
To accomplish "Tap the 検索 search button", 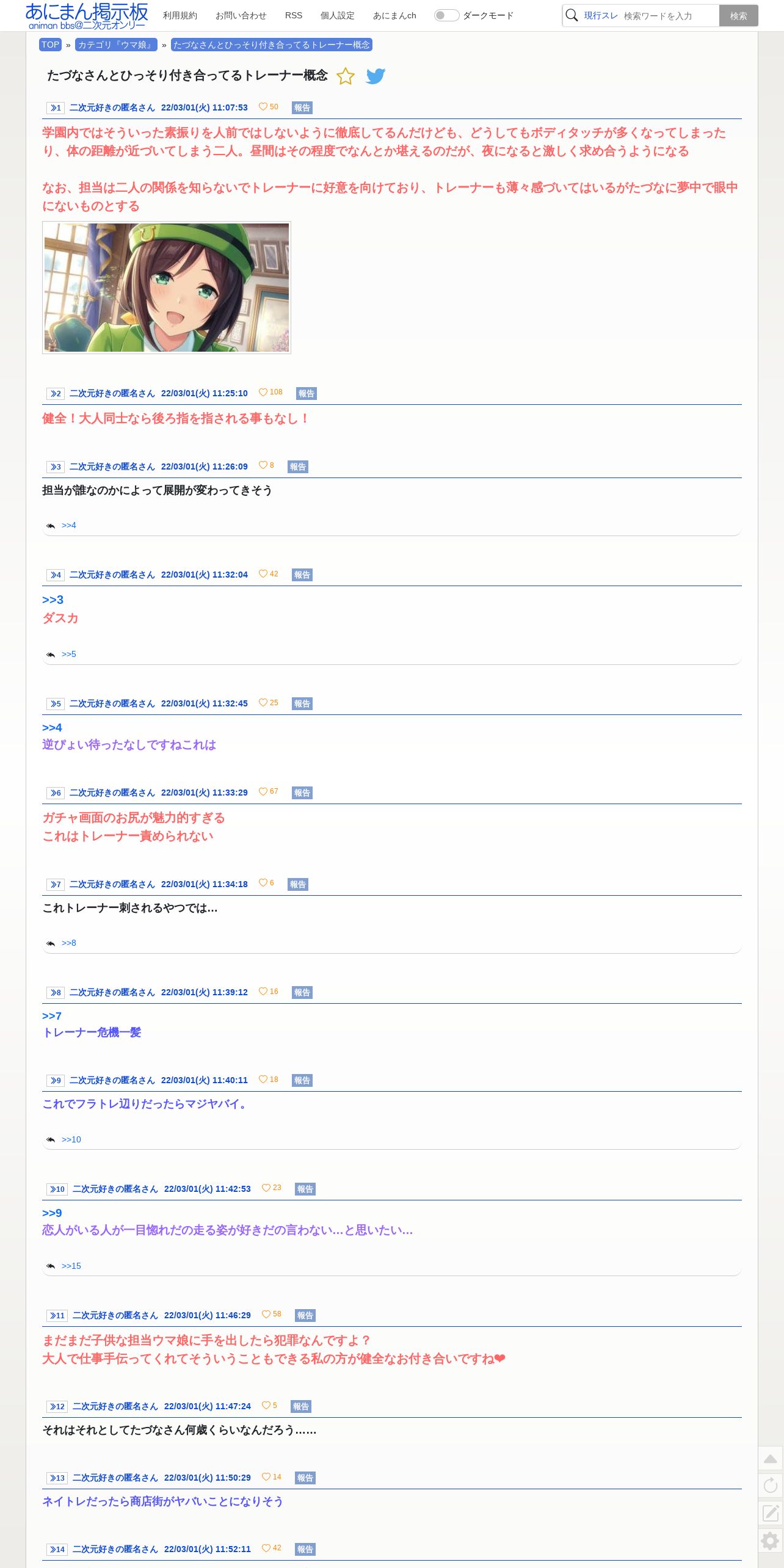I will 738,16.
